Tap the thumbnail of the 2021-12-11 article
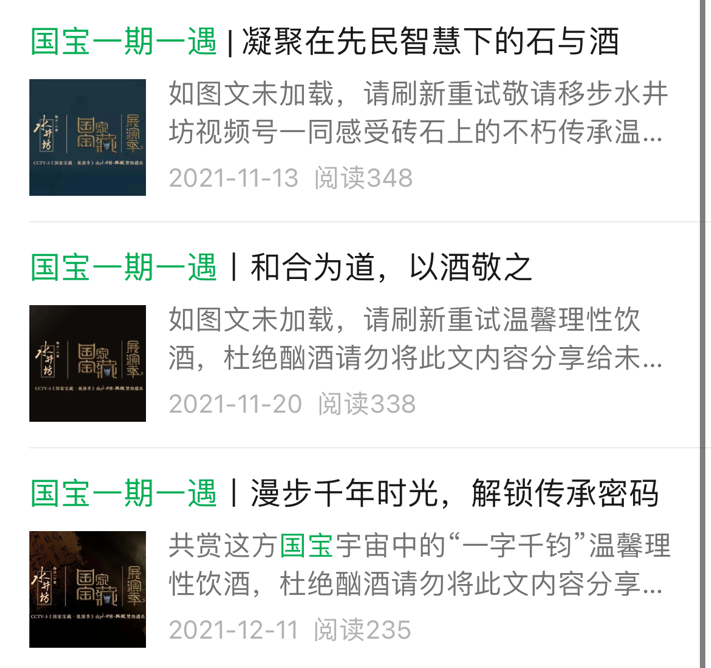Image resolution: width=711 pixels, height=668 pixels. [88, 589]
